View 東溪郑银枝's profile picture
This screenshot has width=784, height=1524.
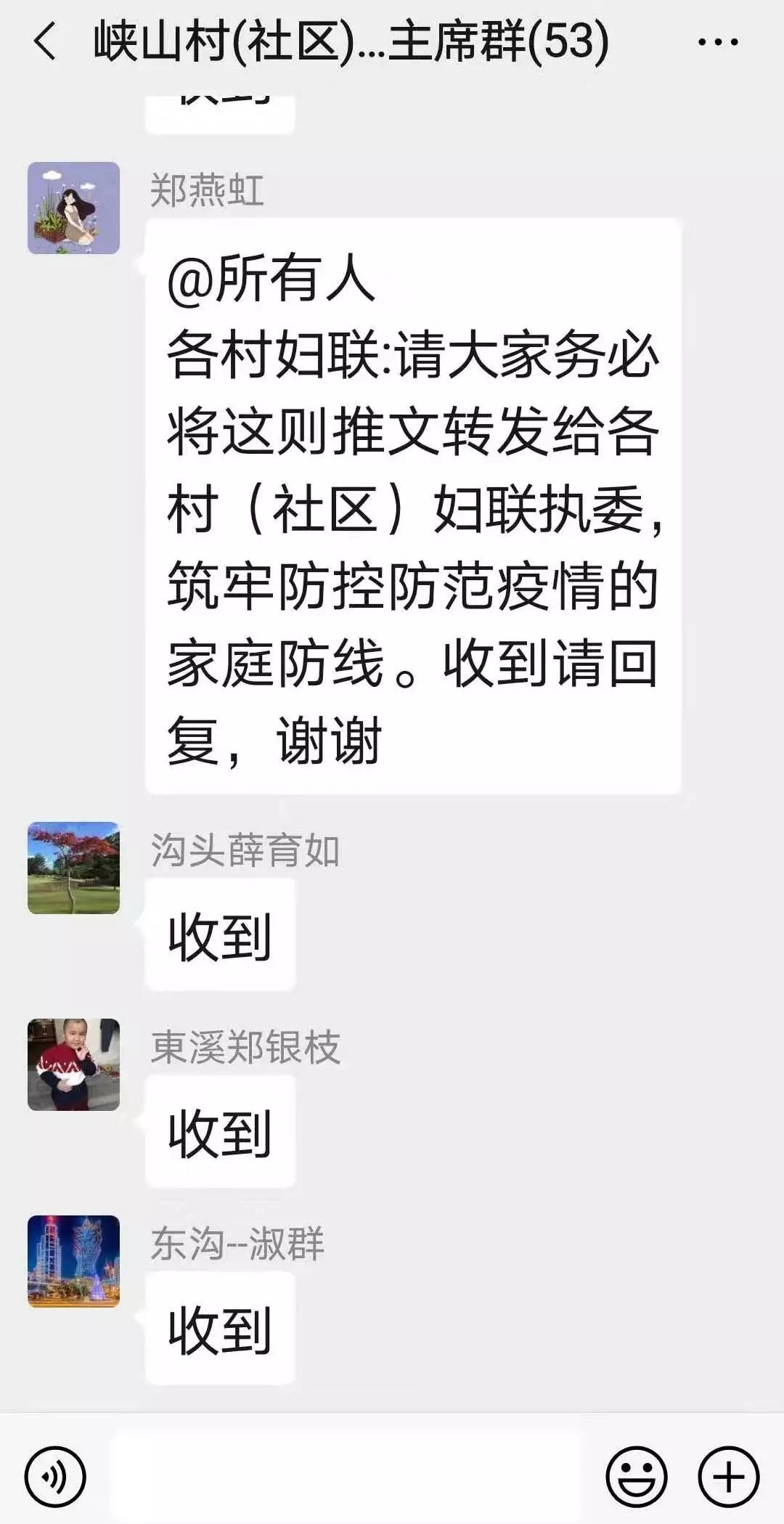(73, 1064)
